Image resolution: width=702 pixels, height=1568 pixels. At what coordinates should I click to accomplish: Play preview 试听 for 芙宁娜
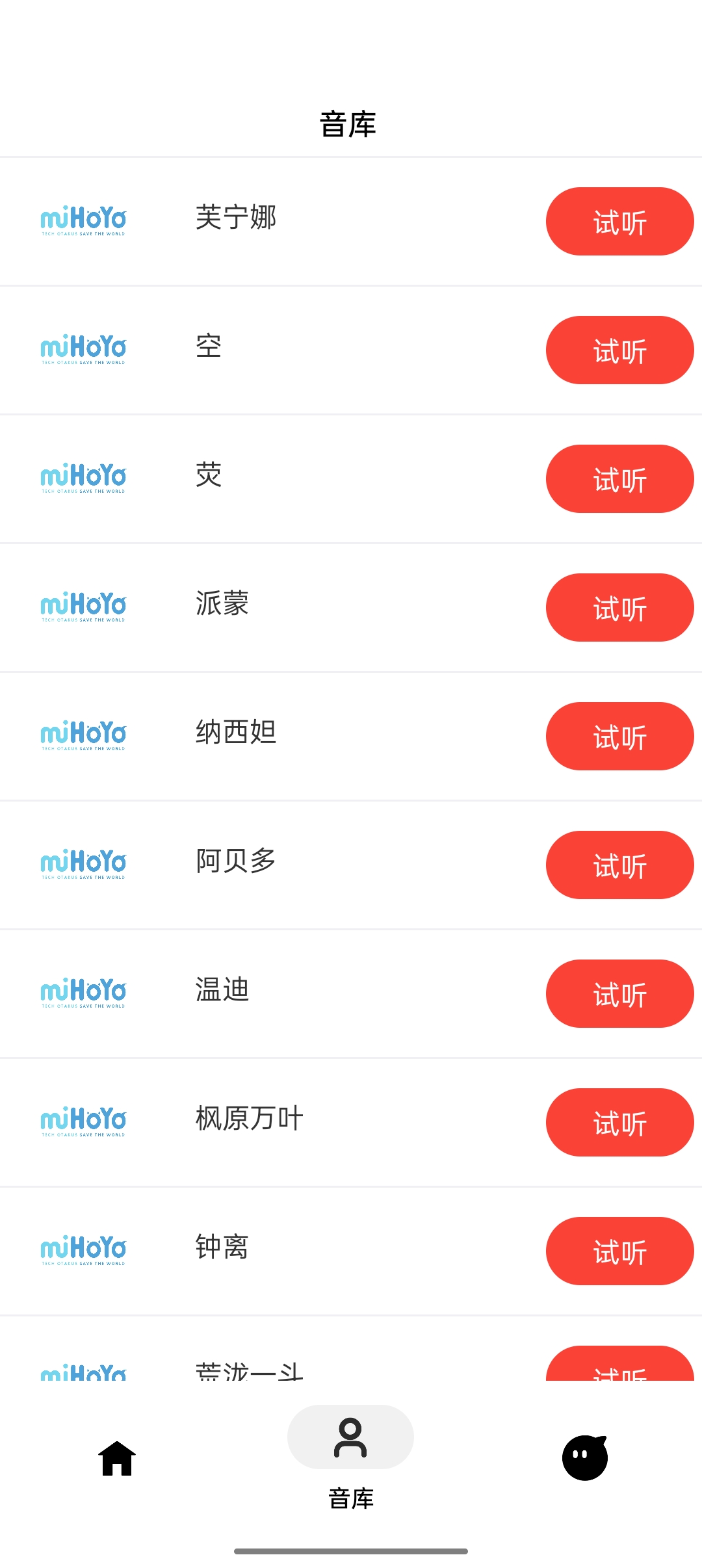click(x=619, y=221)
